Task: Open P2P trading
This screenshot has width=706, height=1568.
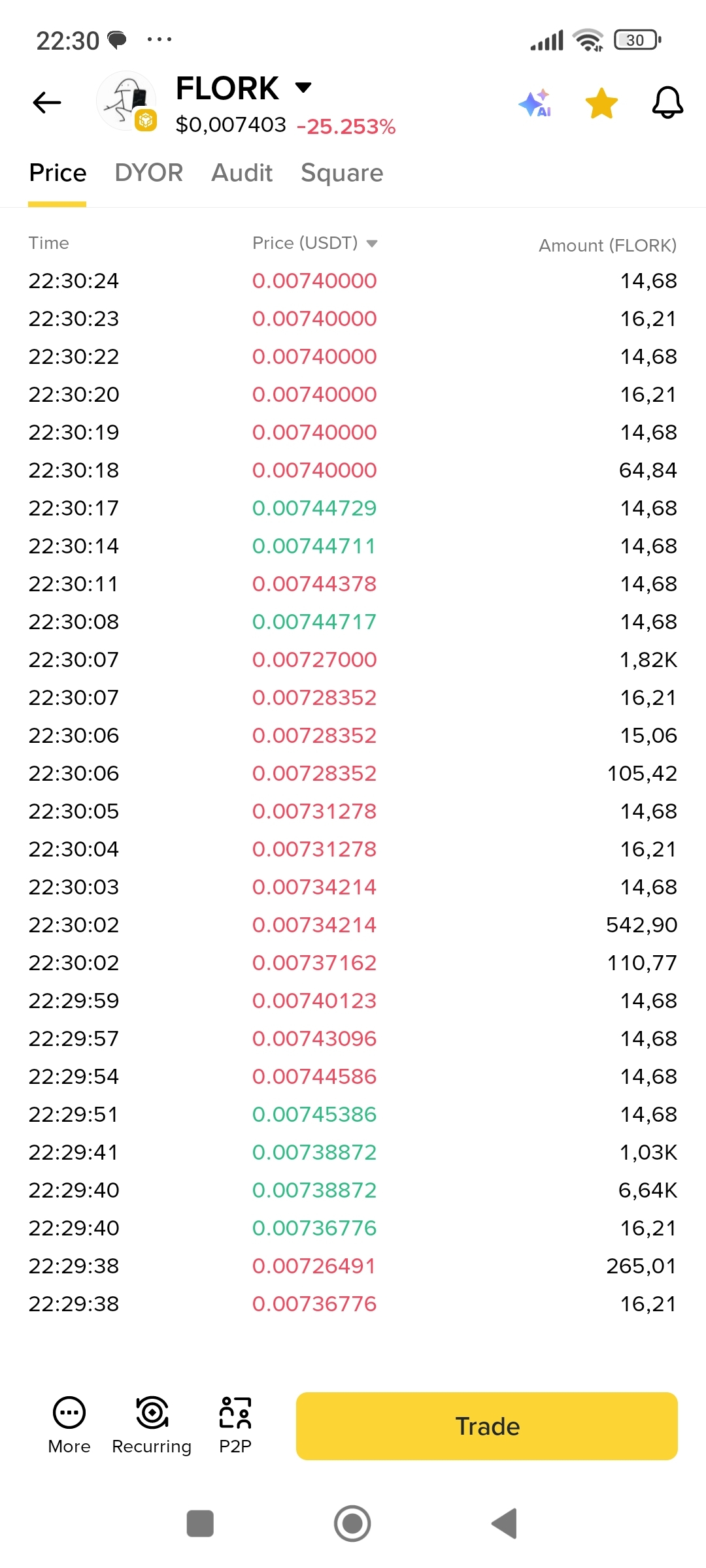Action: pyautogui.click(x=235, y=1426)
